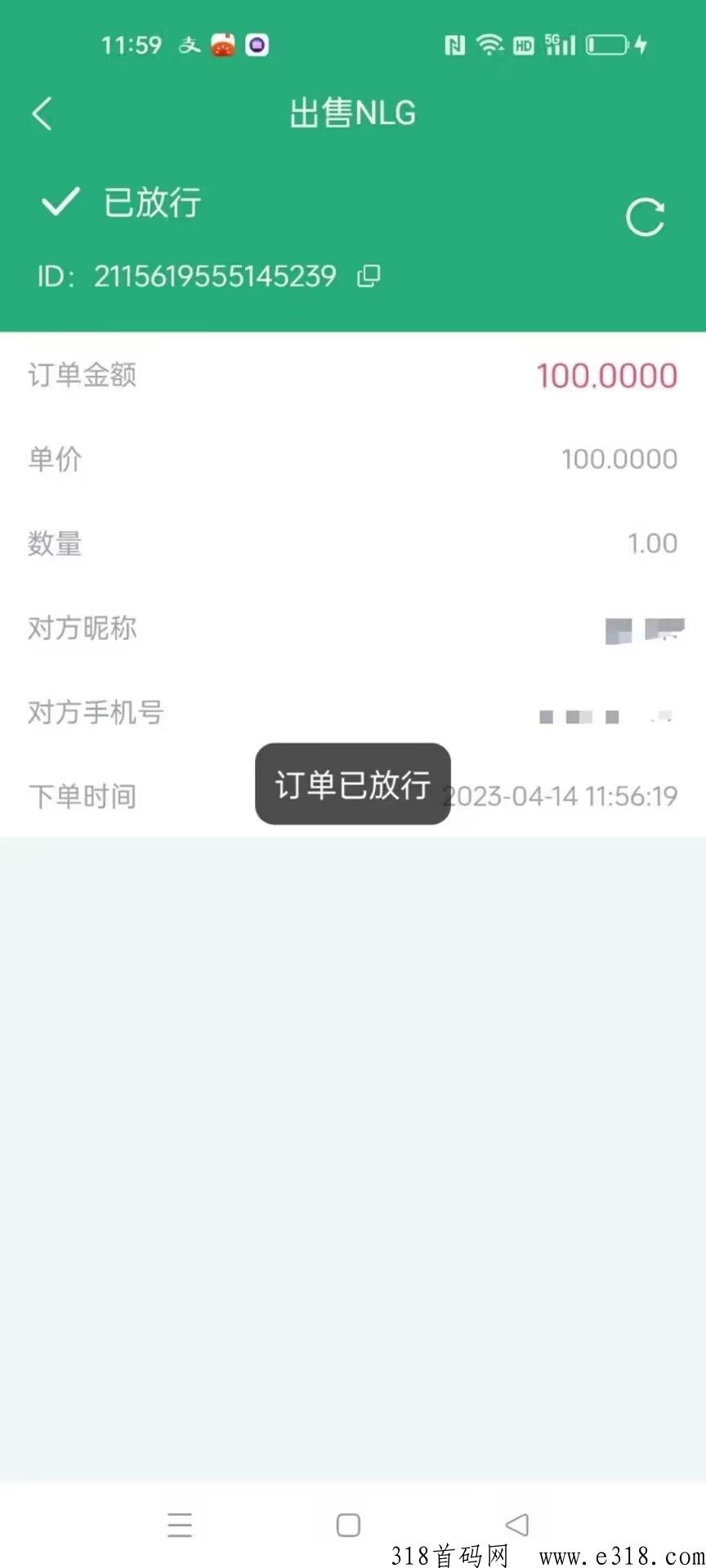Screen dimensions: 706x1568
Task: Go back from the 出售NLG page
Action: [42, 114]
